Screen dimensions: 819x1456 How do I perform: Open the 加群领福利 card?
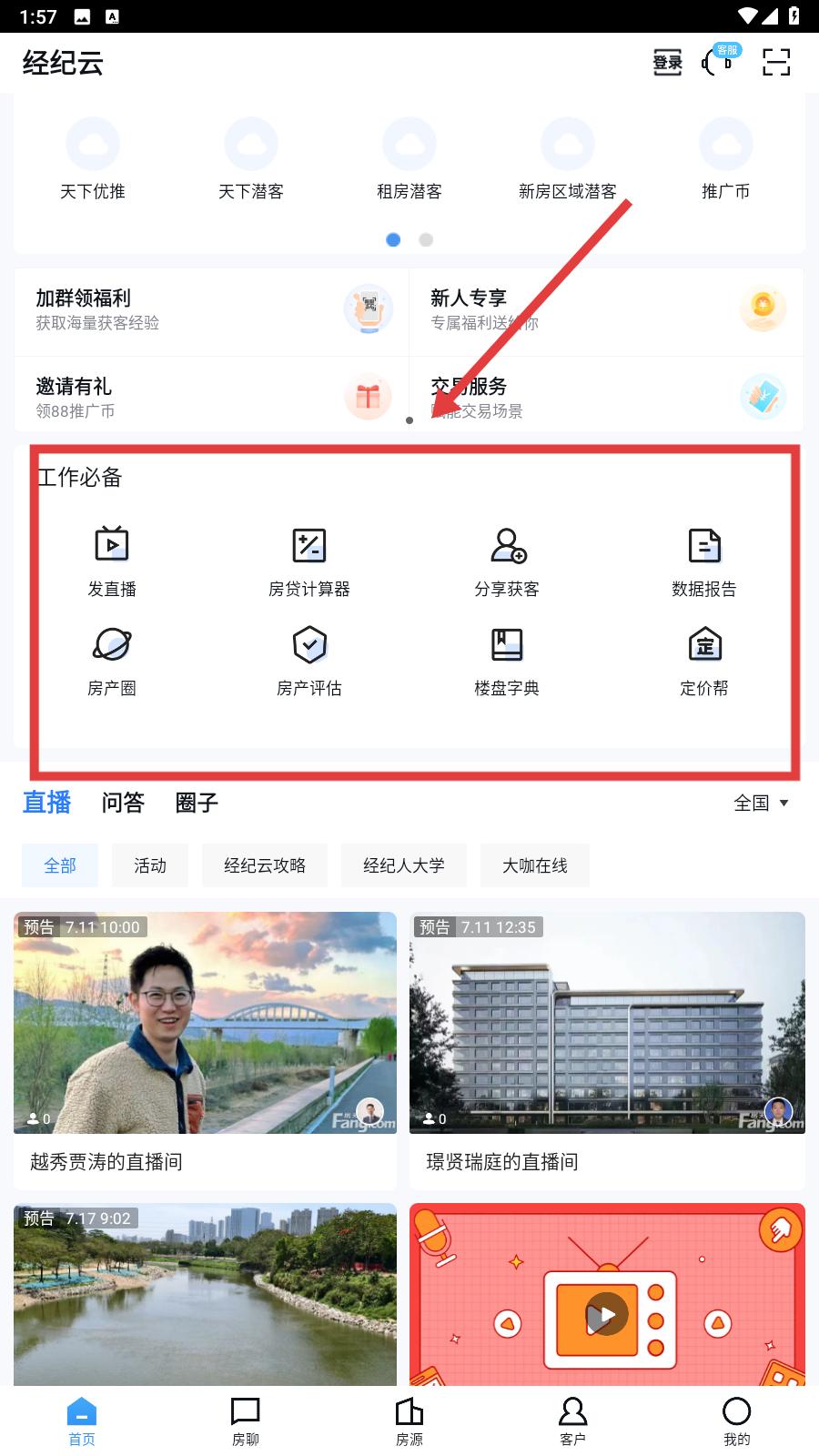point(211,310)
